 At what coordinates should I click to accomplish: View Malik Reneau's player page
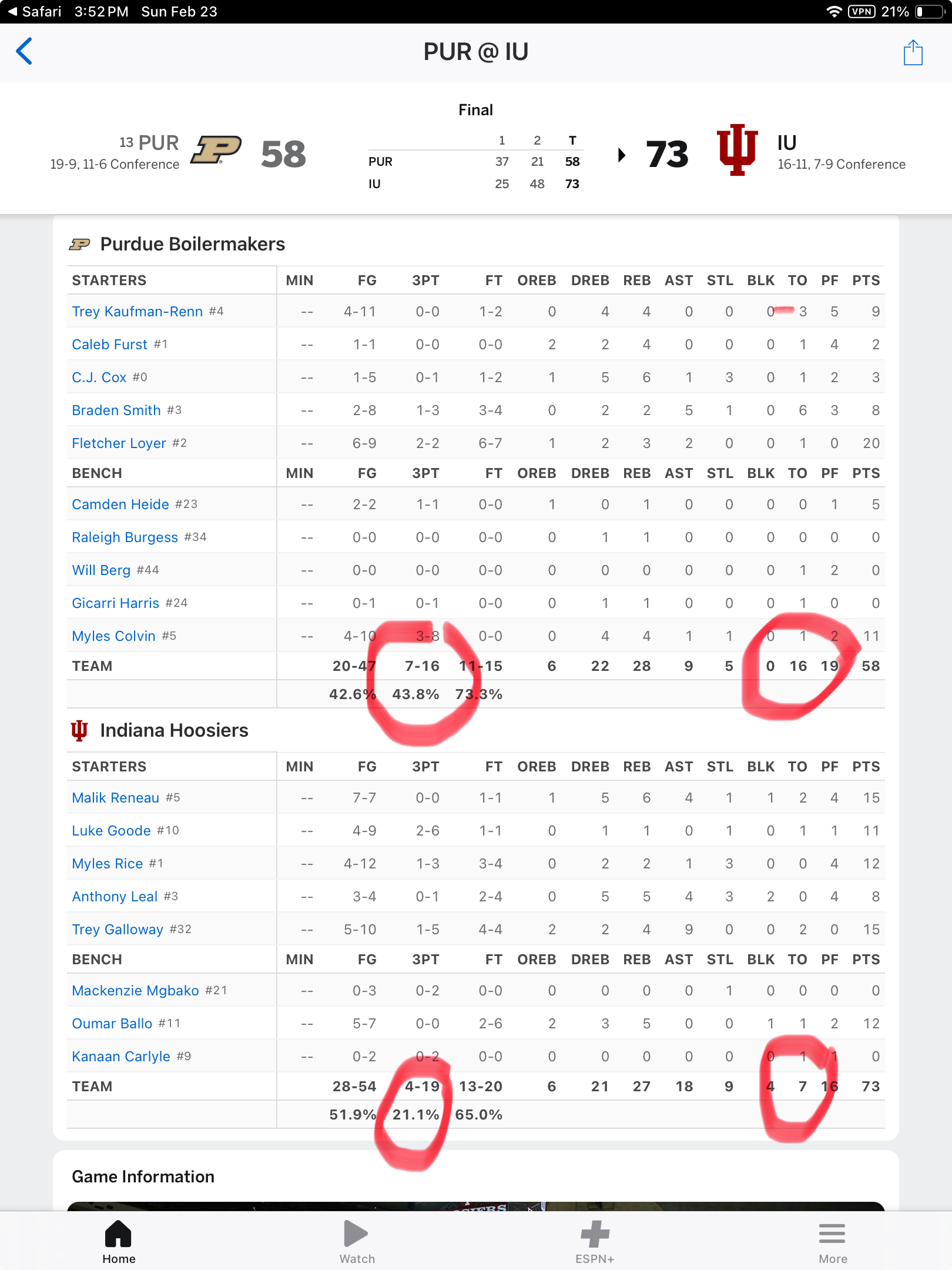[x=115, y=798]
